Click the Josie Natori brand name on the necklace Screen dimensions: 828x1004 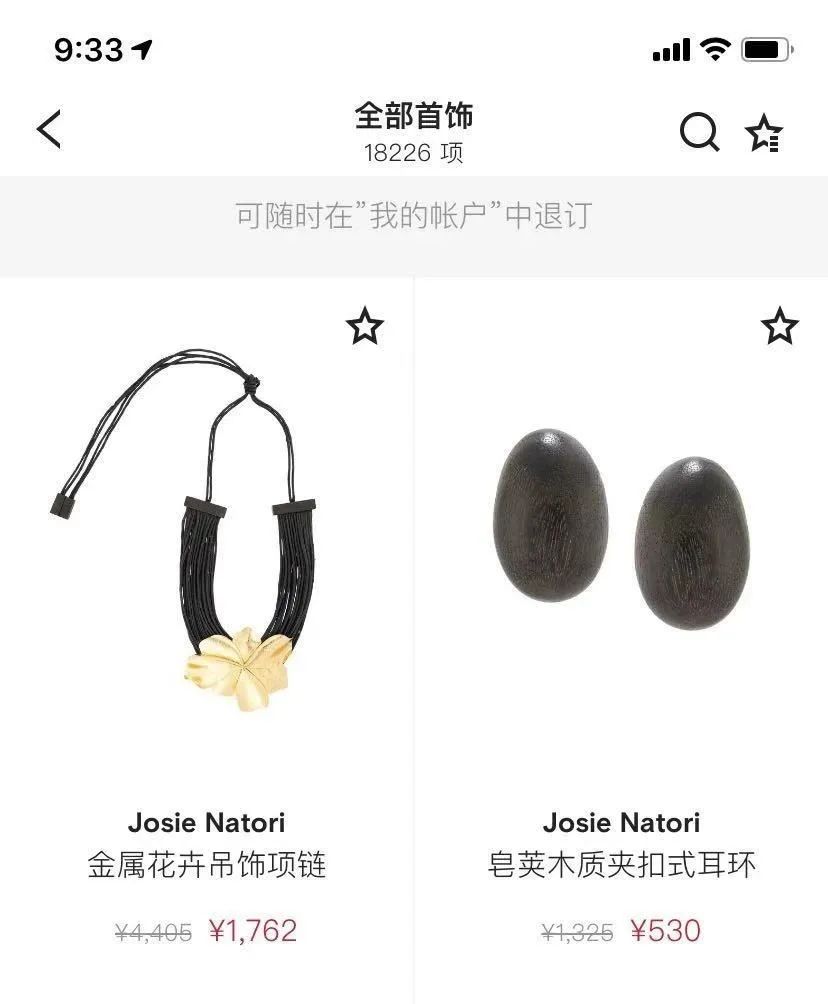point(207,823)
